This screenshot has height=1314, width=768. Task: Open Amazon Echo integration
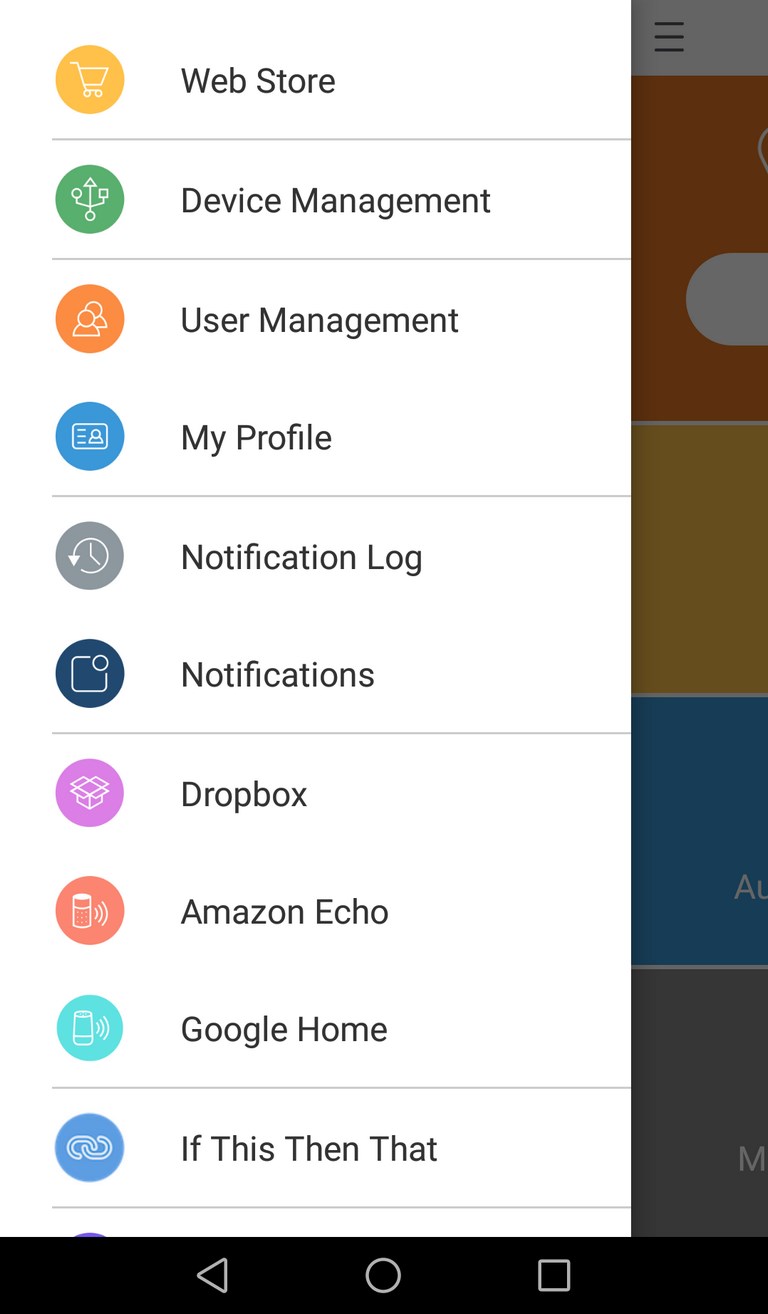pos(315,911)
